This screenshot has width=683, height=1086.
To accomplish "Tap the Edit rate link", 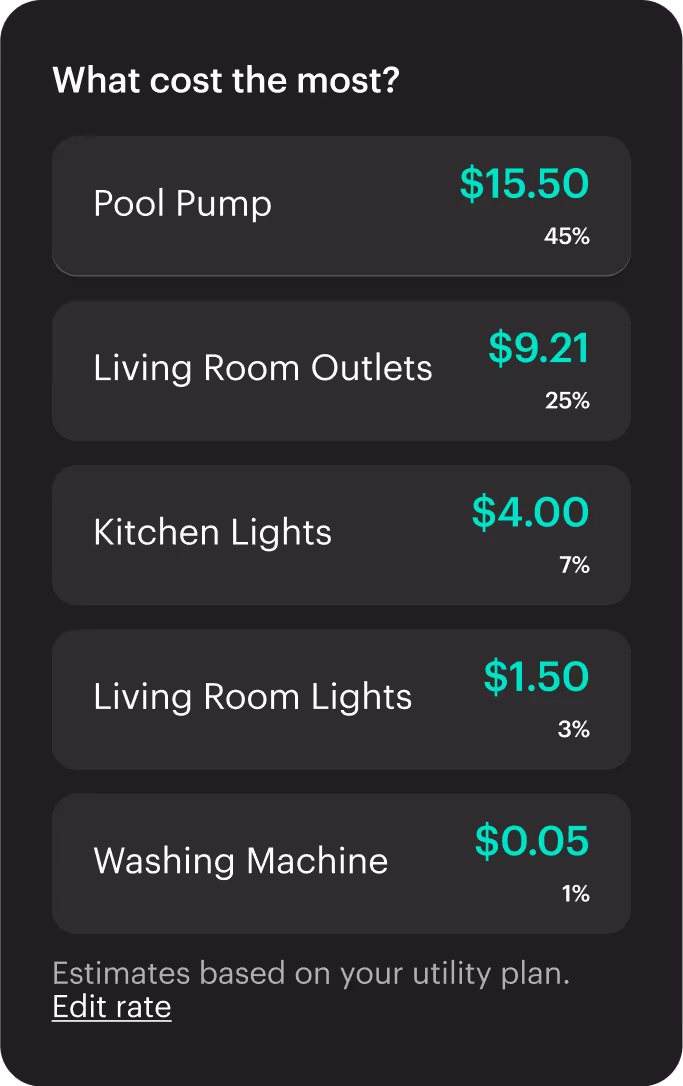I will click(112, 1007).
